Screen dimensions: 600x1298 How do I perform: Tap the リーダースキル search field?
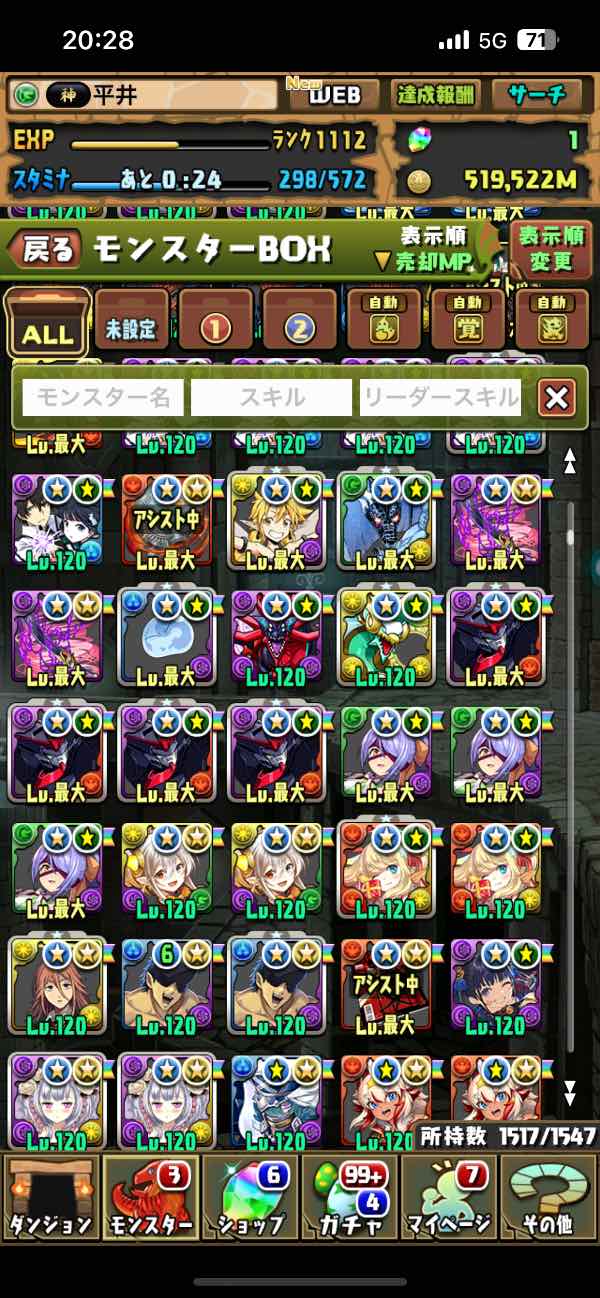[441, 398]
